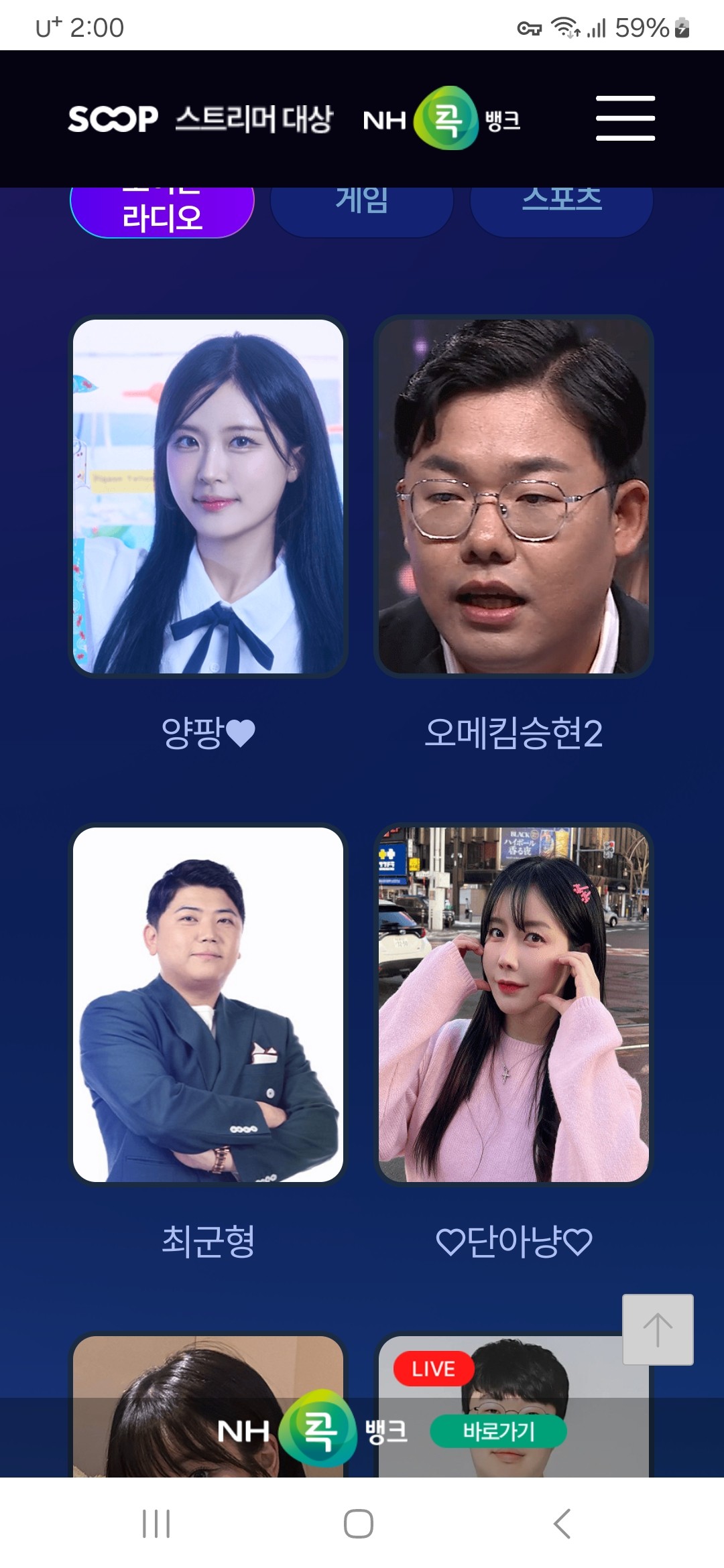Open streamer card 양팡♥
724x1568 pixels.
pyautogui.click(x=208, y=496)
